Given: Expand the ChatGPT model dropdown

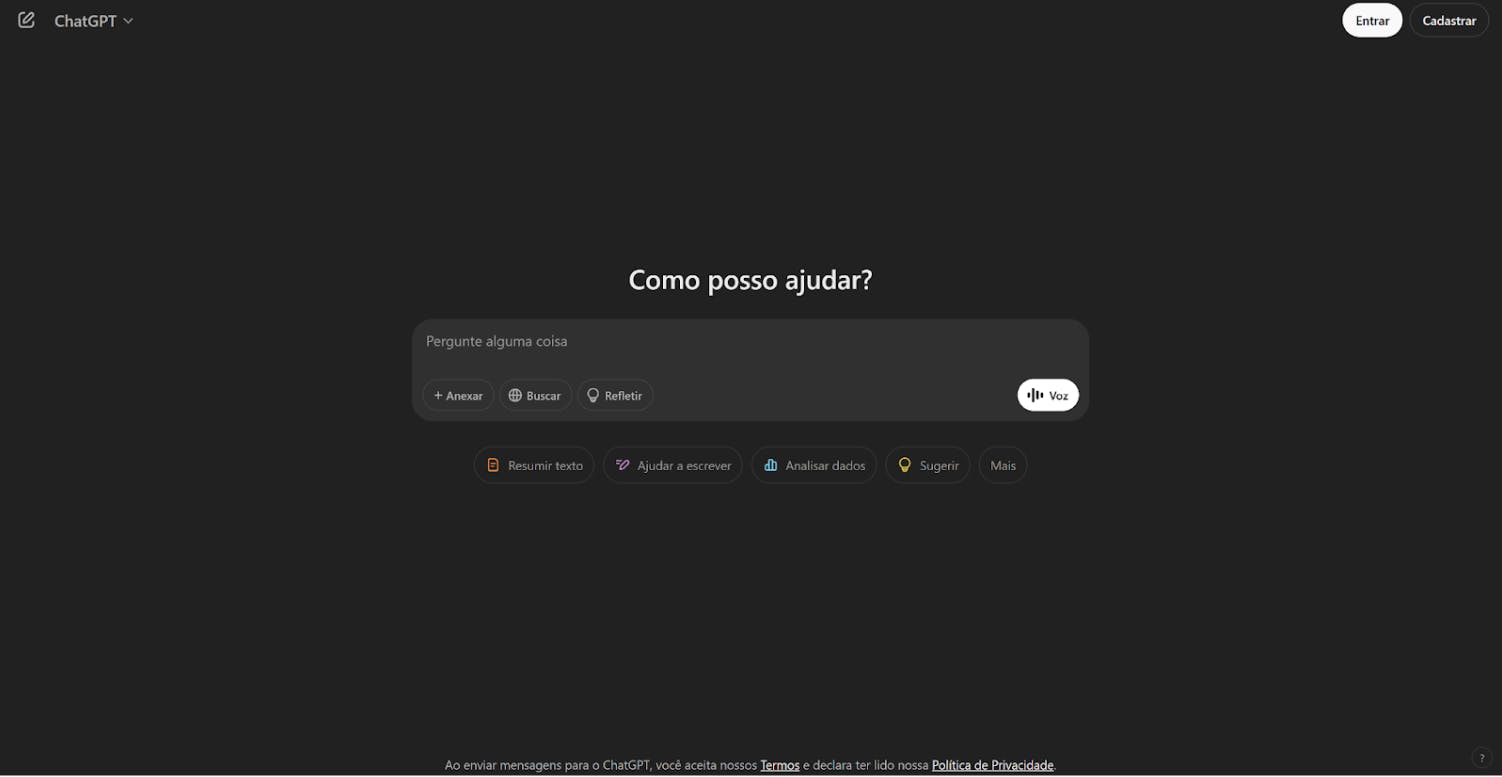Looking at the screenshot, I should click(x=94, y=21).
